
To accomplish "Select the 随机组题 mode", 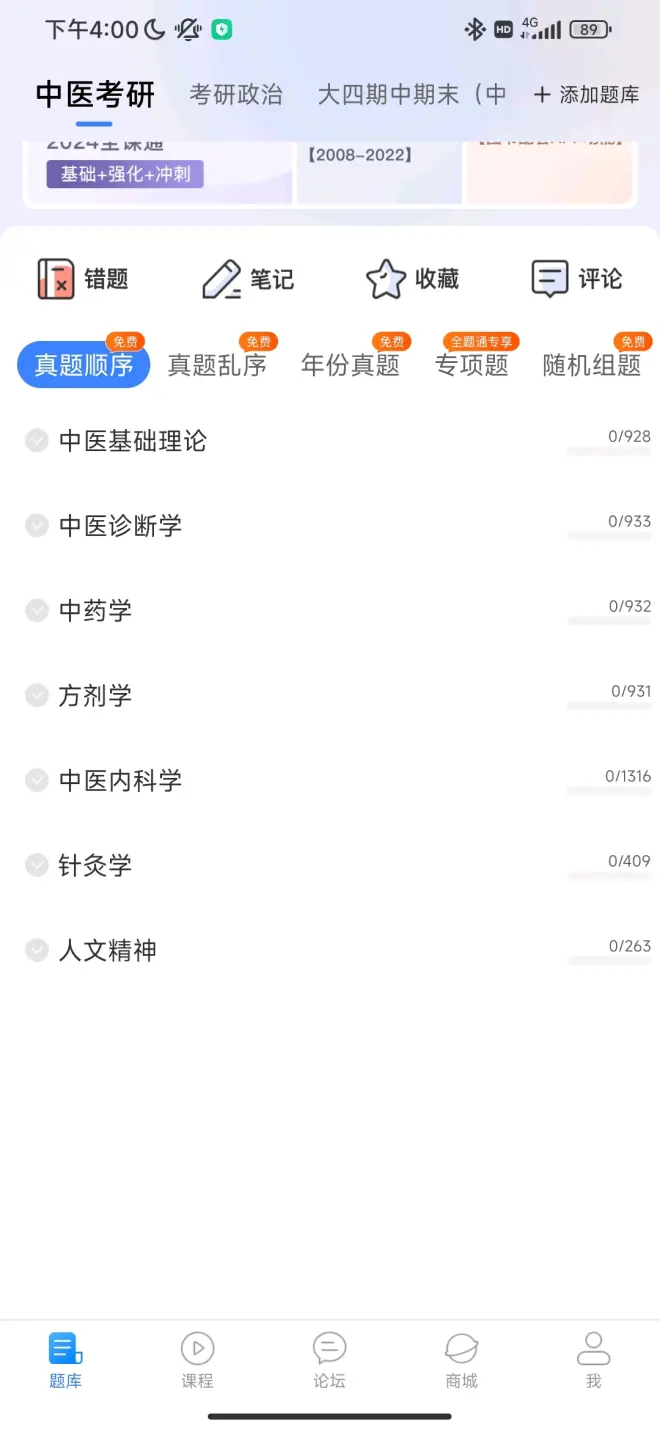I will (592, 365).
